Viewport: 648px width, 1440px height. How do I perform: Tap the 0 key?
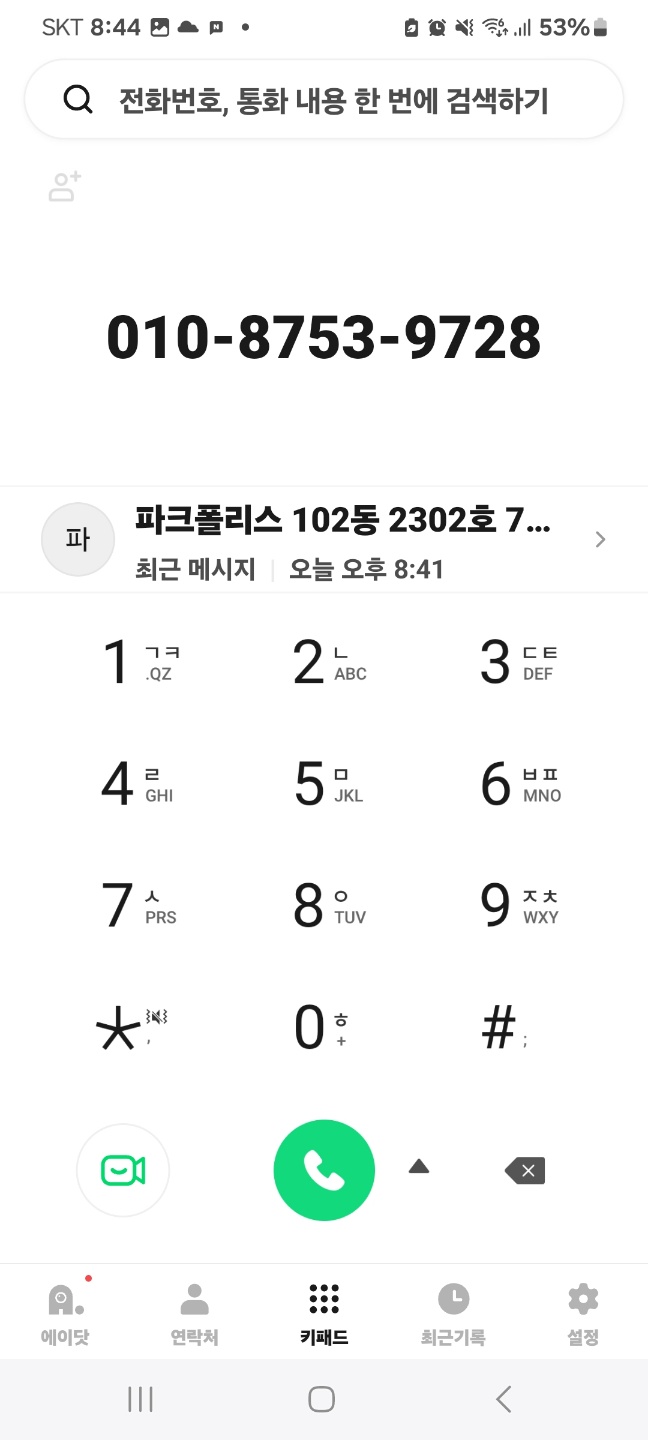[x=324, y=1028]
